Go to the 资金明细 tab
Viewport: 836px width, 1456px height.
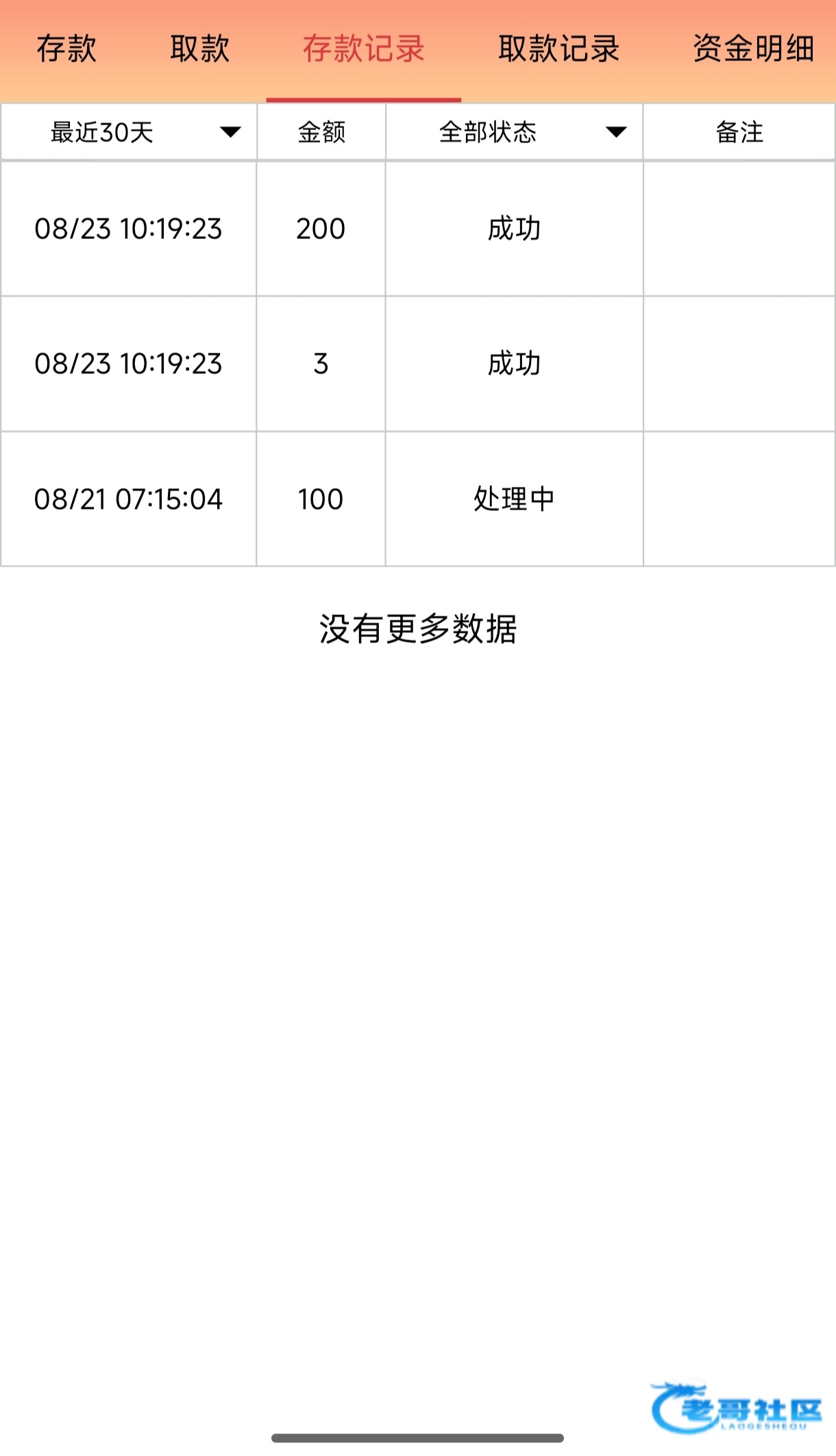coord(753,49)
